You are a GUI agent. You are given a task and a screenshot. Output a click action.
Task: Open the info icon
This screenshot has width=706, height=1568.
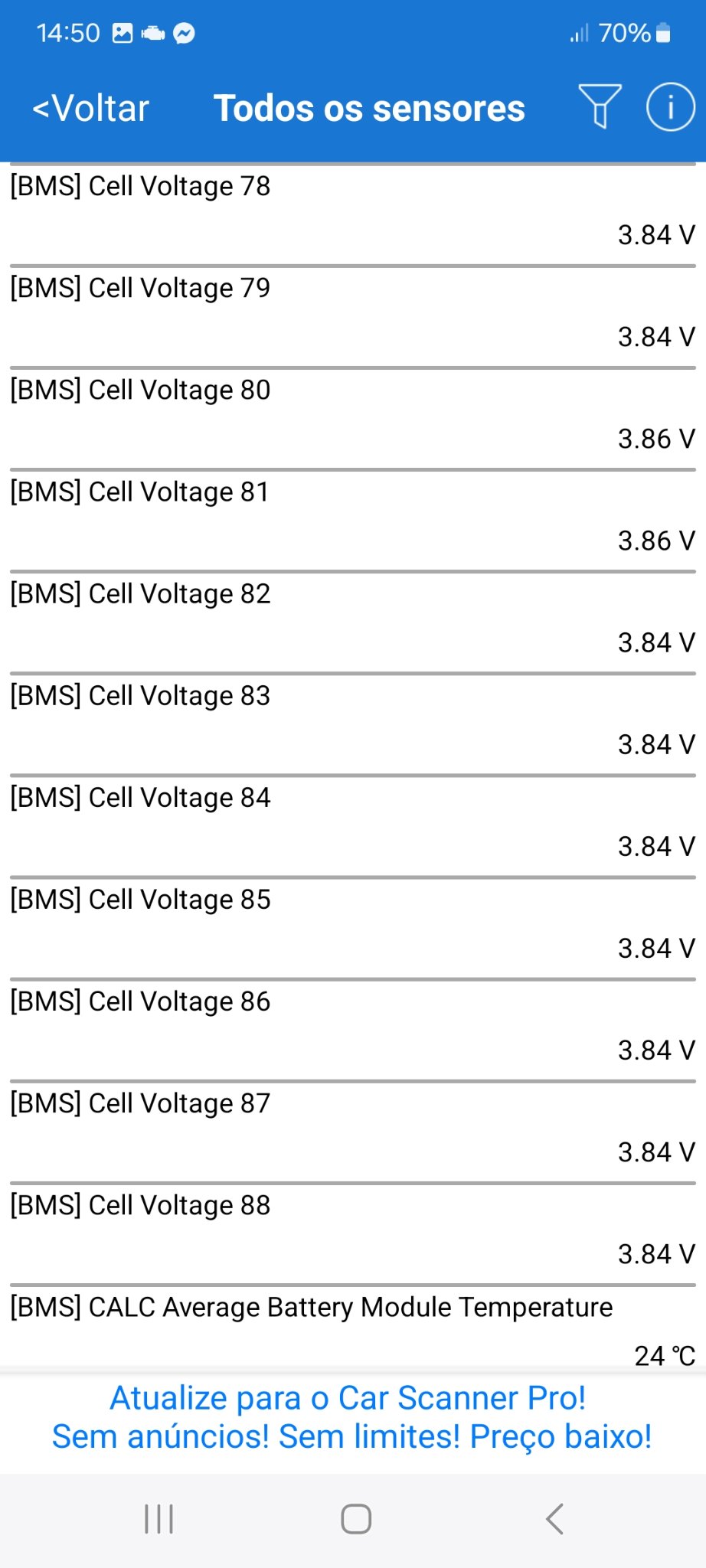pyautogui.click(x=670, y=107)
